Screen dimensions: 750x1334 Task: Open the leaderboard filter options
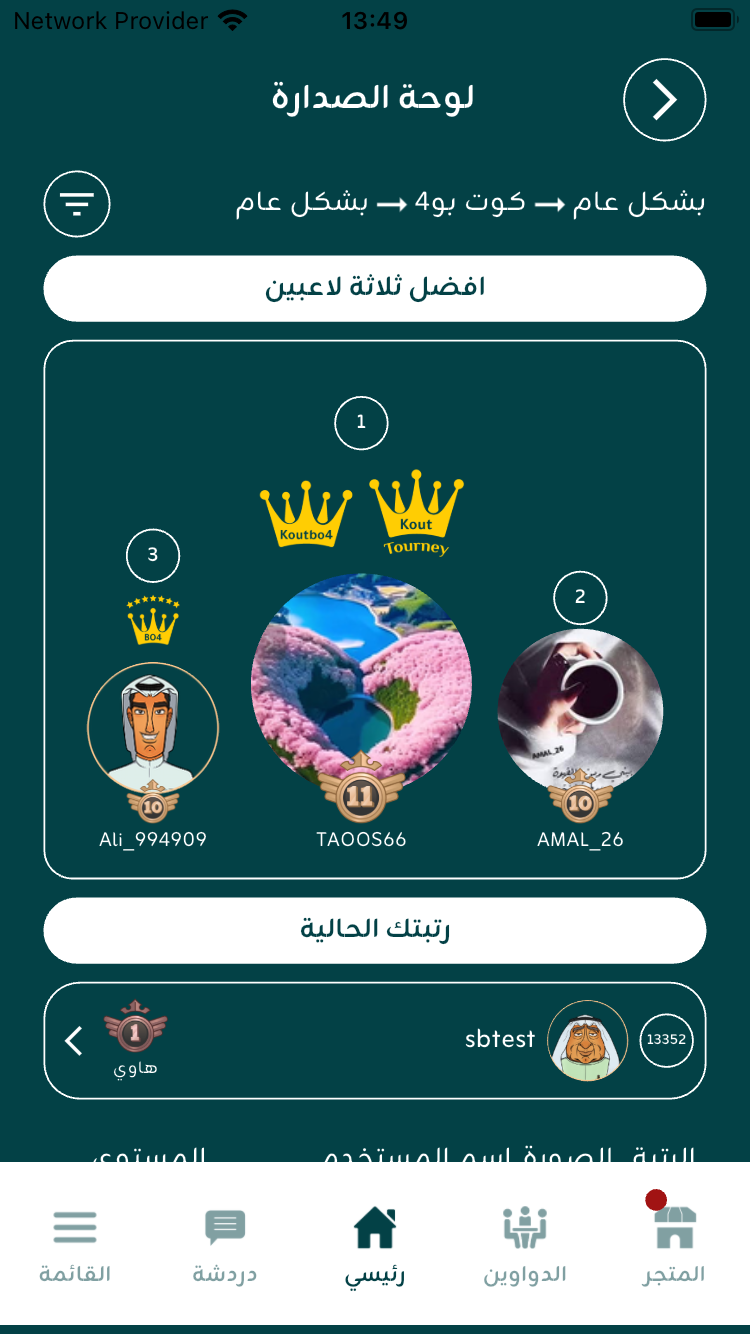[77, 204]
